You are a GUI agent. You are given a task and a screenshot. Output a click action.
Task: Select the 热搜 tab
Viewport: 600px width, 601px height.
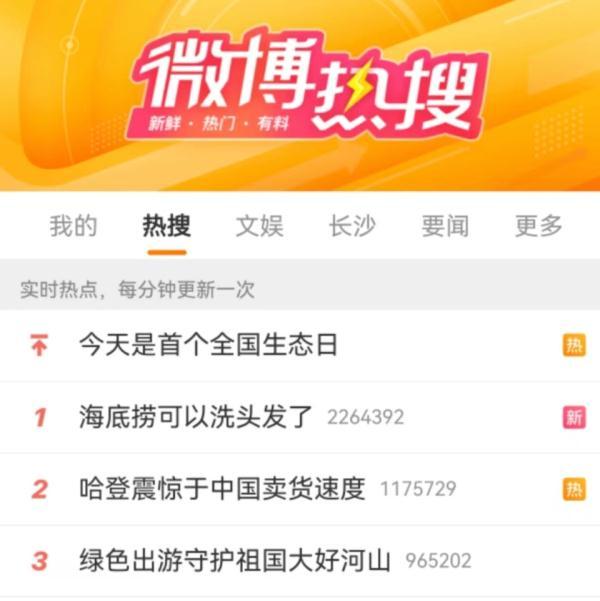pos(166,226)
